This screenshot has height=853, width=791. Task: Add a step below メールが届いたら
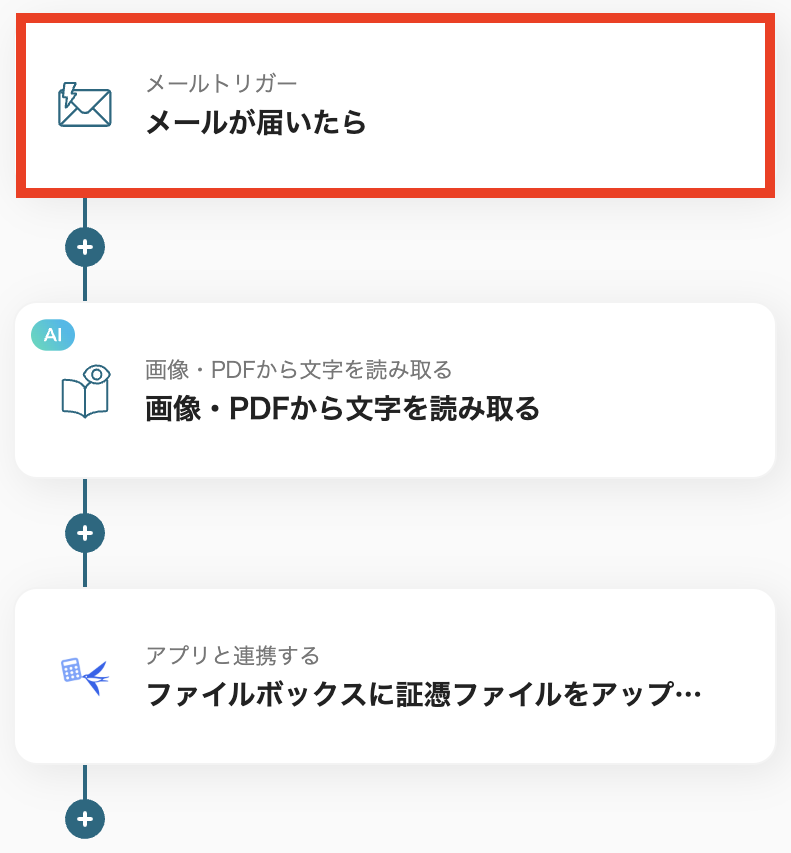[x=85, y=246]
